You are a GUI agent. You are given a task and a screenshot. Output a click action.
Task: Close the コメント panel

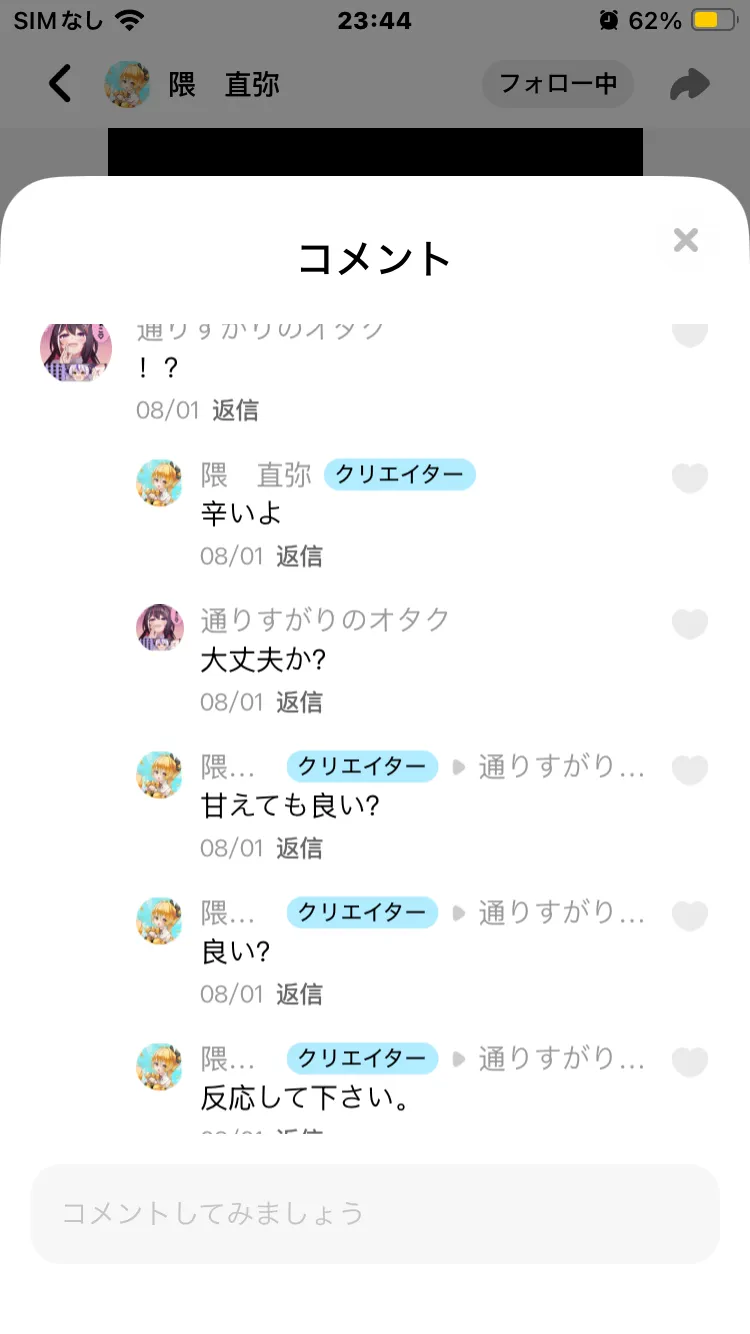coord(685,240)
